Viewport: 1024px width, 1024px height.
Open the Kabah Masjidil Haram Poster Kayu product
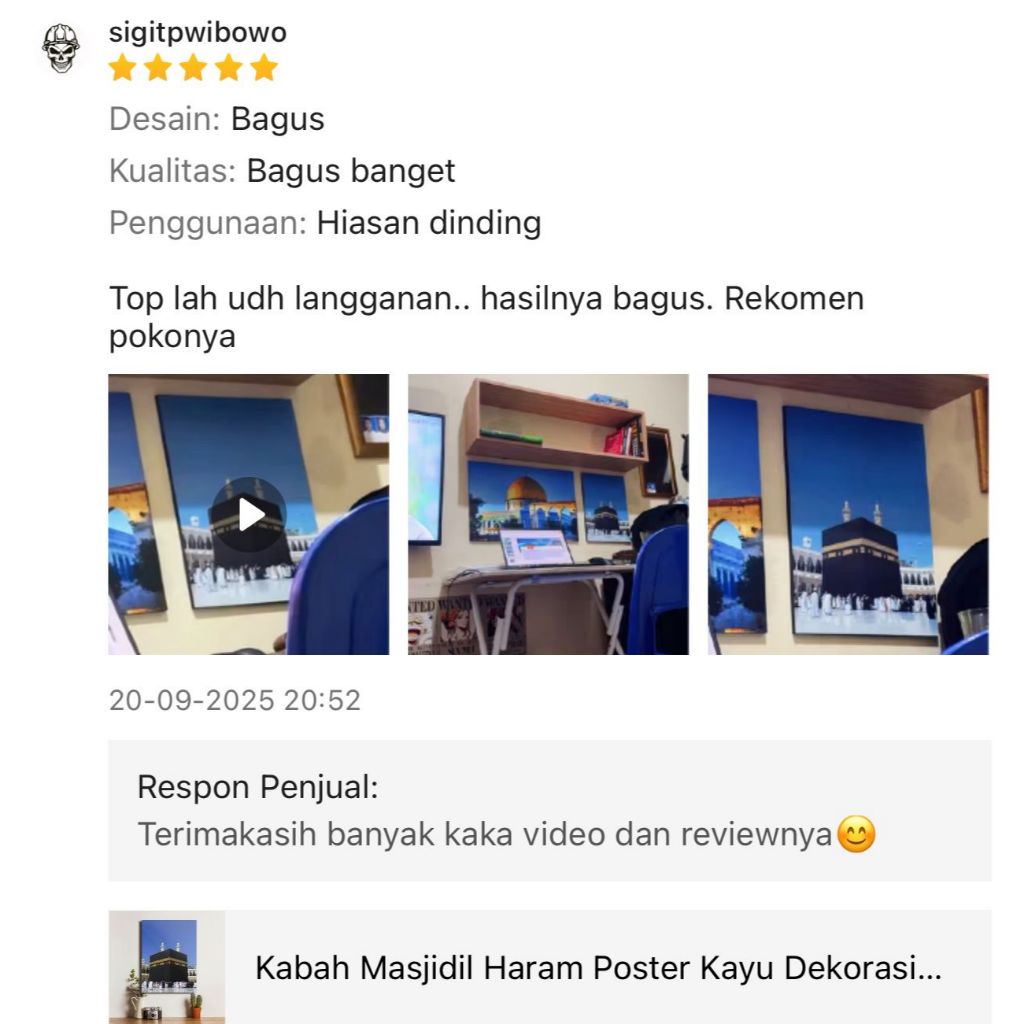pyautogui.click(x=598, y=968)
